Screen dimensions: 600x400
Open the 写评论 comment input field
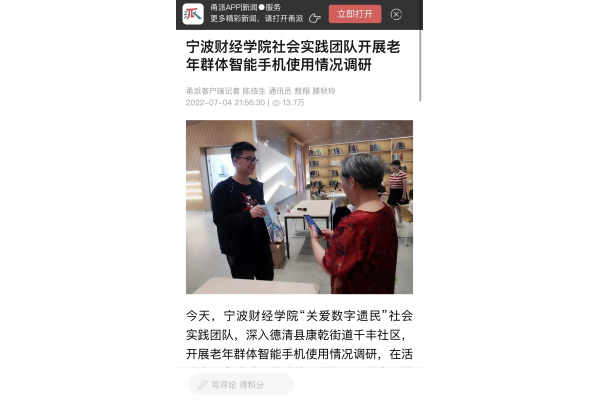pos(240,385)
